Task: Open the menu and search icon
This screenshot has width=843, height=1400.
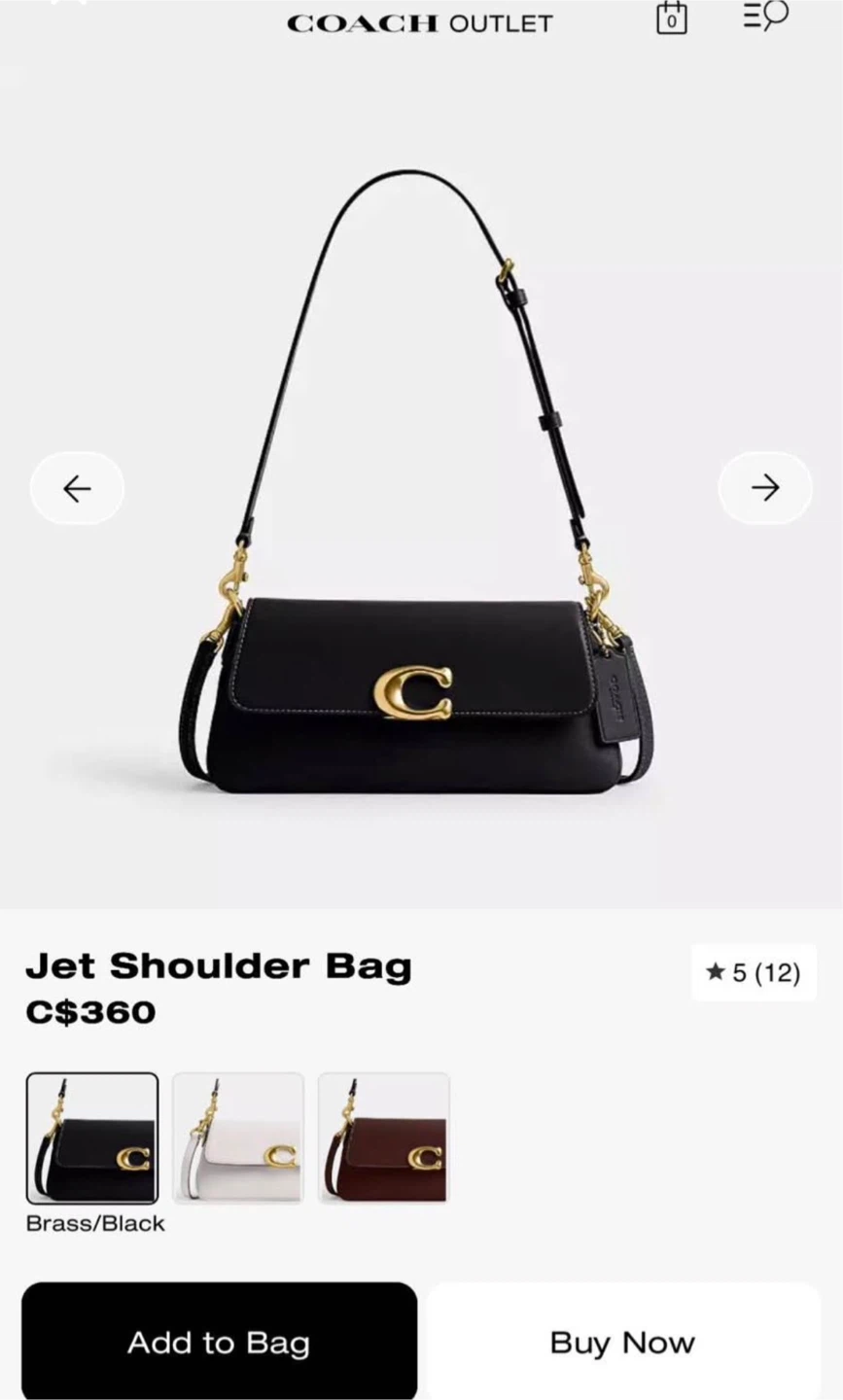Action: [x=764, y=16]
